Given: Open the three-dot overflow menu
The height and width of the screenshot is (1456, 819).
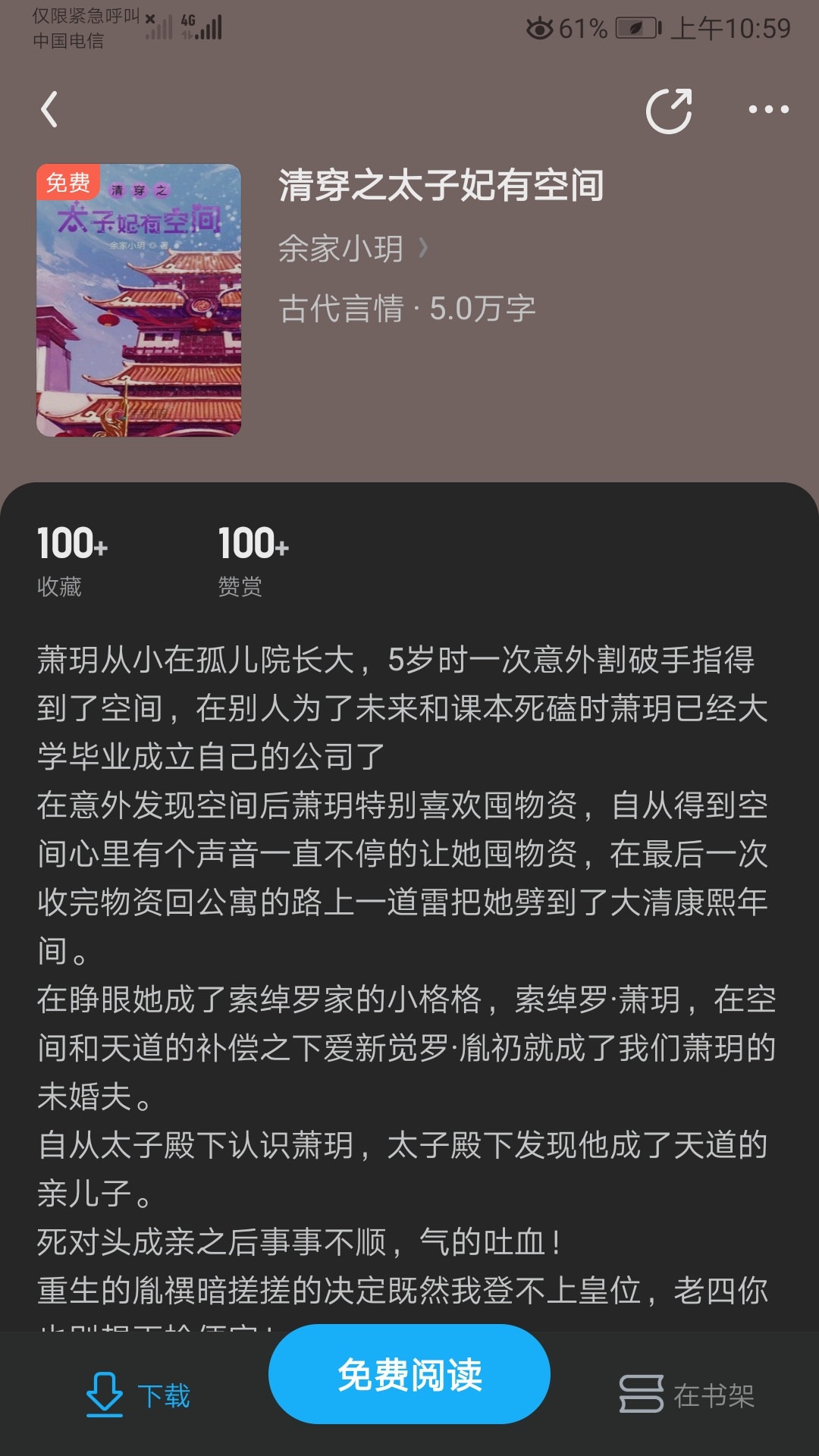Looking at the screenshot, I should click(768, 110).
